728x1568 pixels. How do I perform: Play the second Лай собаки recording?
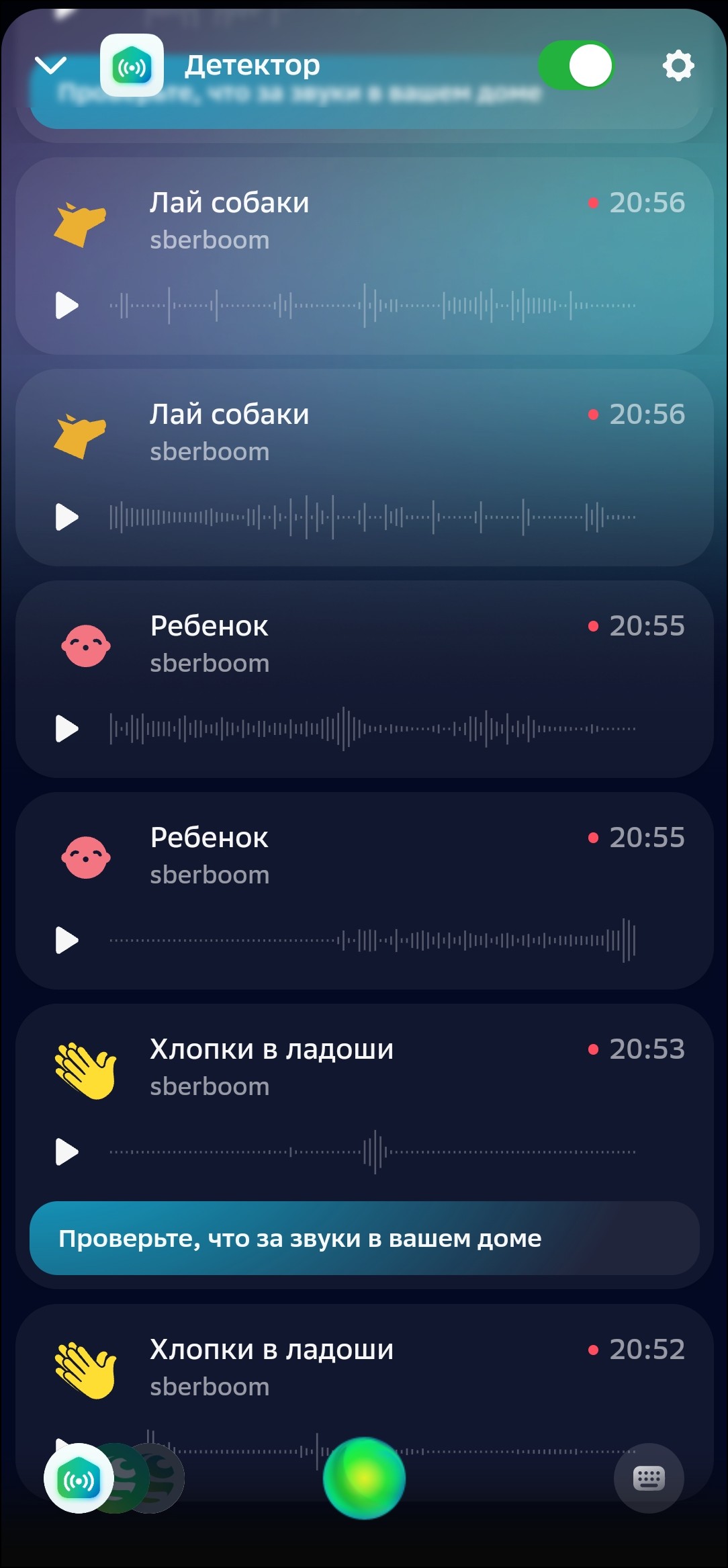66,517
